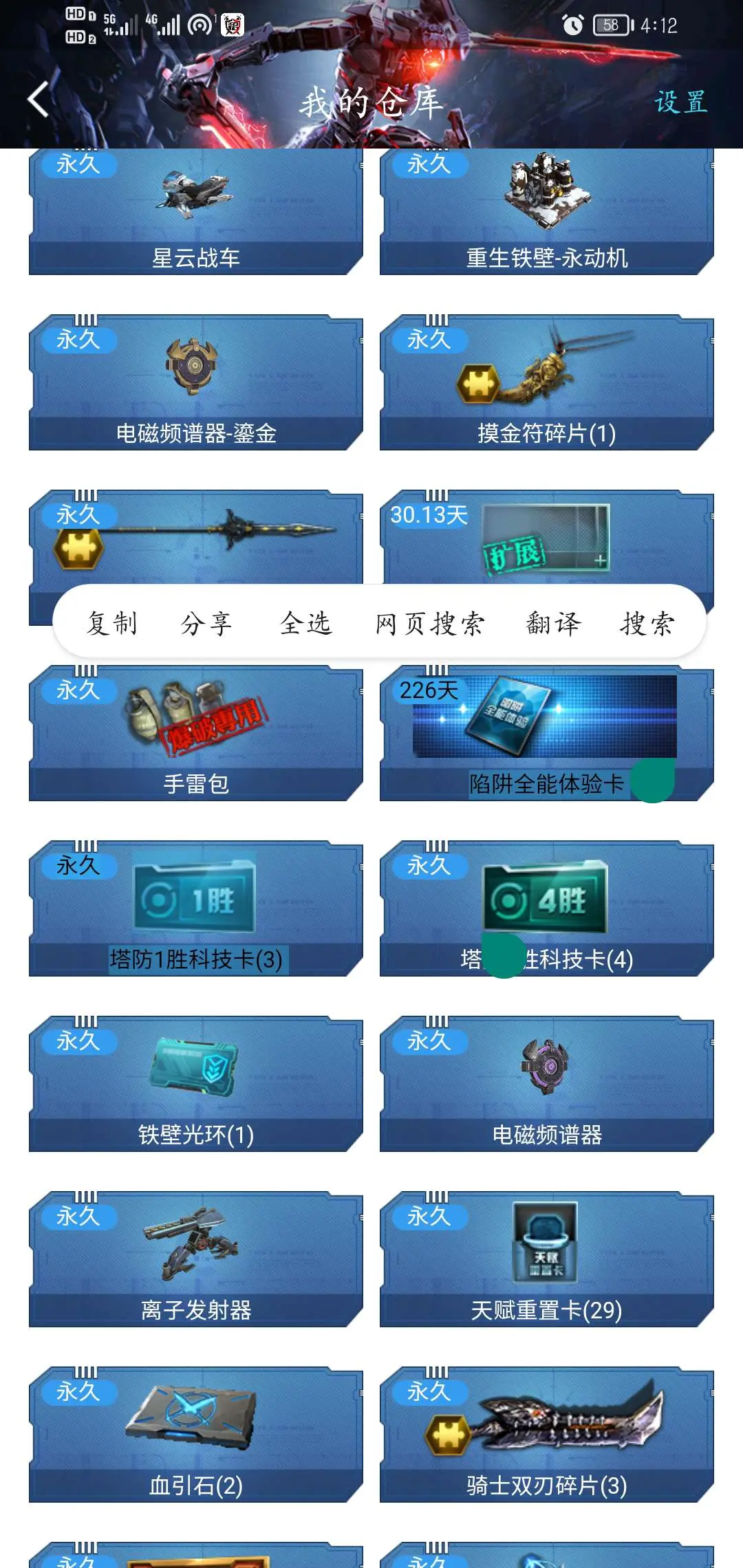Tap 网页搜索 in the popup menu

[430, 624]
